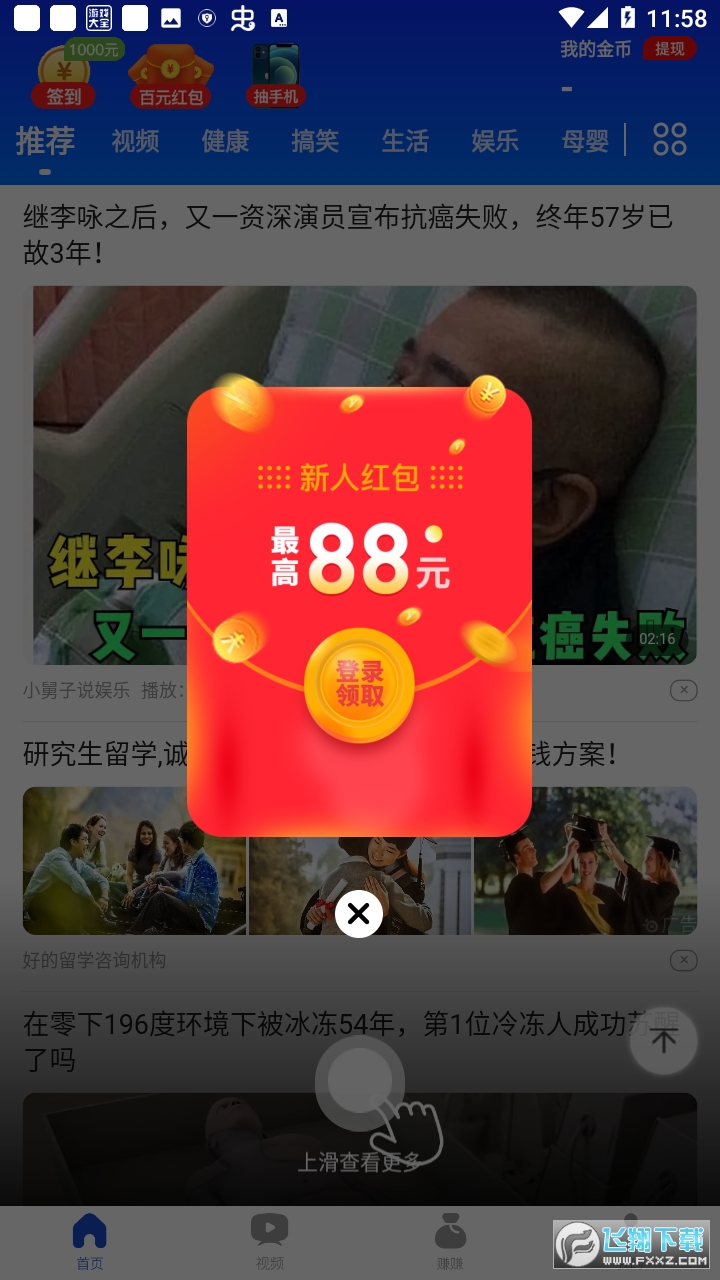Switch to the 母婴 category tab
Viewport: 720px width, 1280px height.
coord(585,141)
